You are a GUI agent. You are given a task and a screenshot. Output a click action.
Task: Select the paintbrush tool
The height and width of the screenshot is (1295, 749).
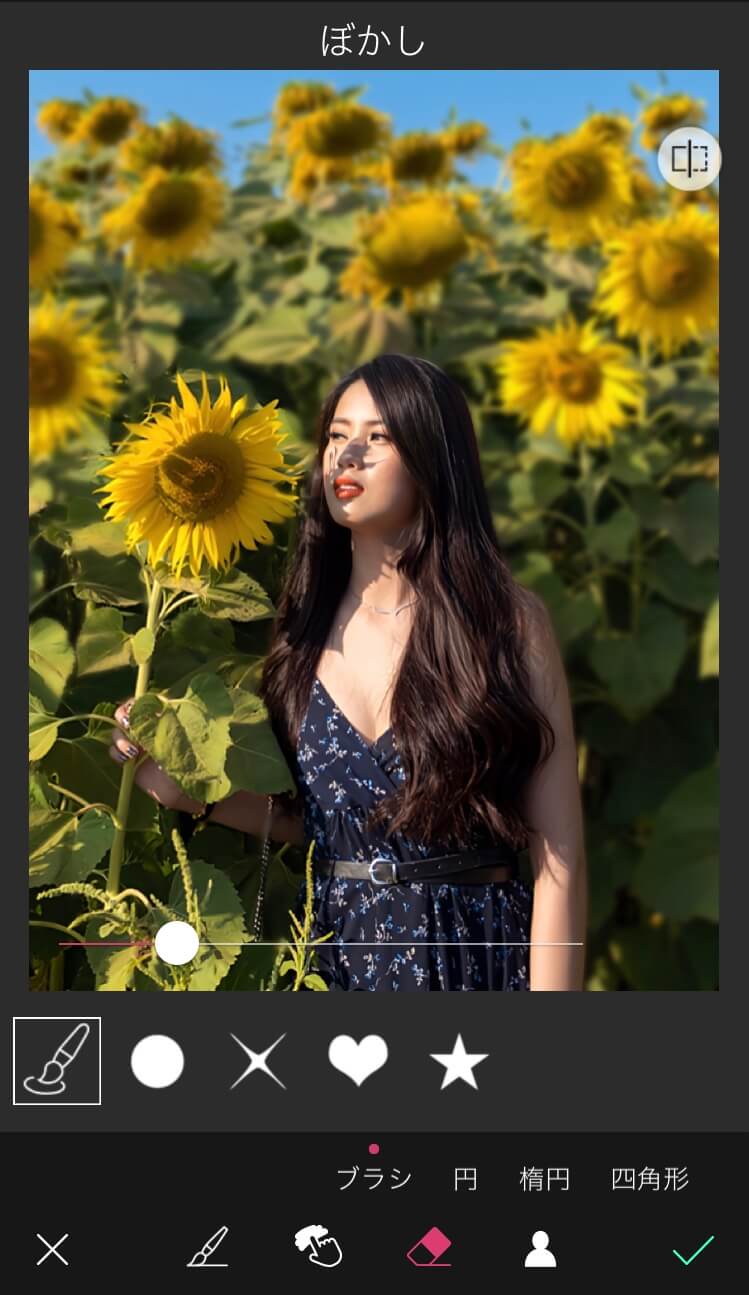[208, 1248]
